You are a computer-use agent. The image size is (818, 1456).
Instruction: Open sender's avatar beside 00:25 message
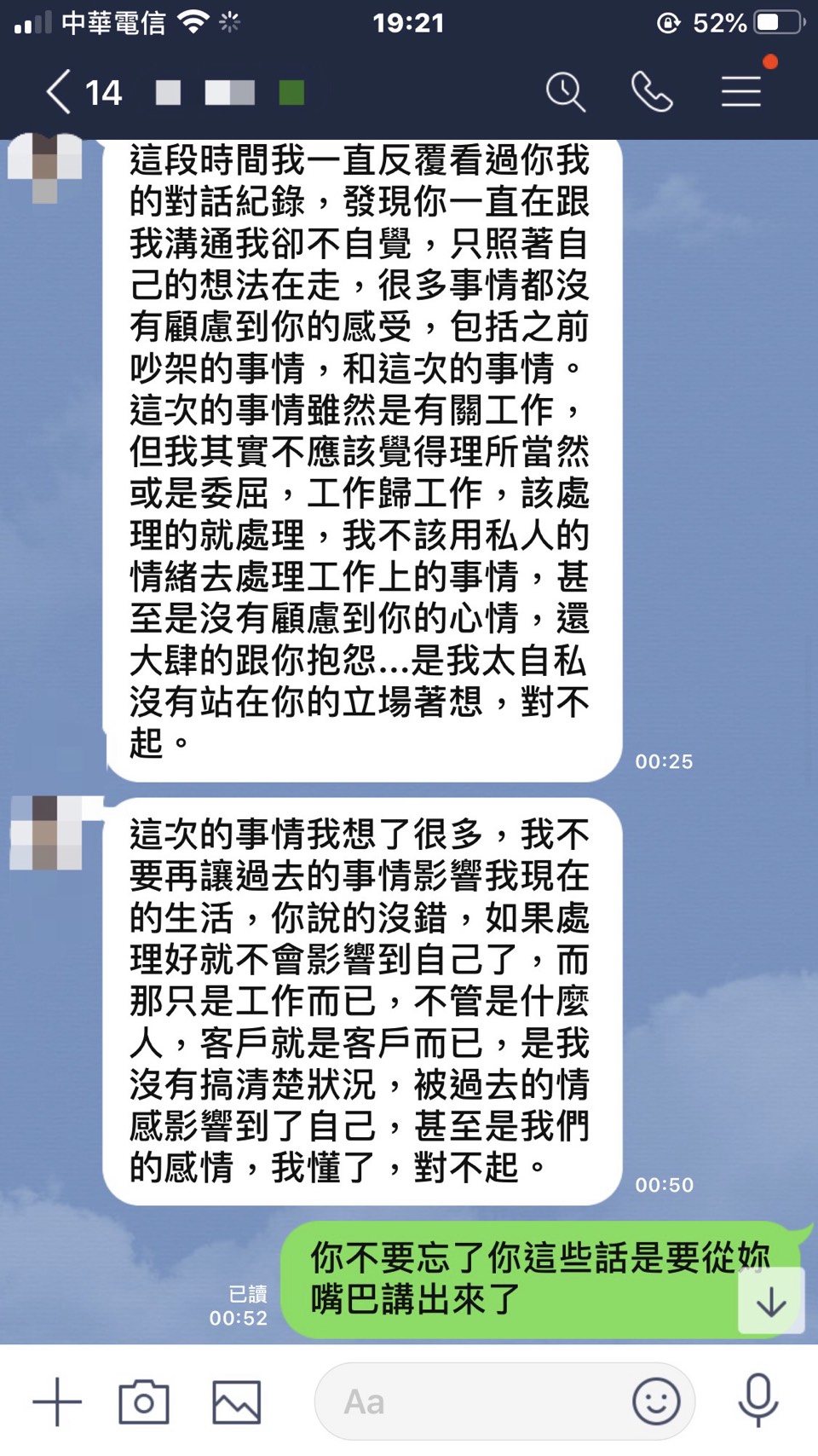(45, 166)
